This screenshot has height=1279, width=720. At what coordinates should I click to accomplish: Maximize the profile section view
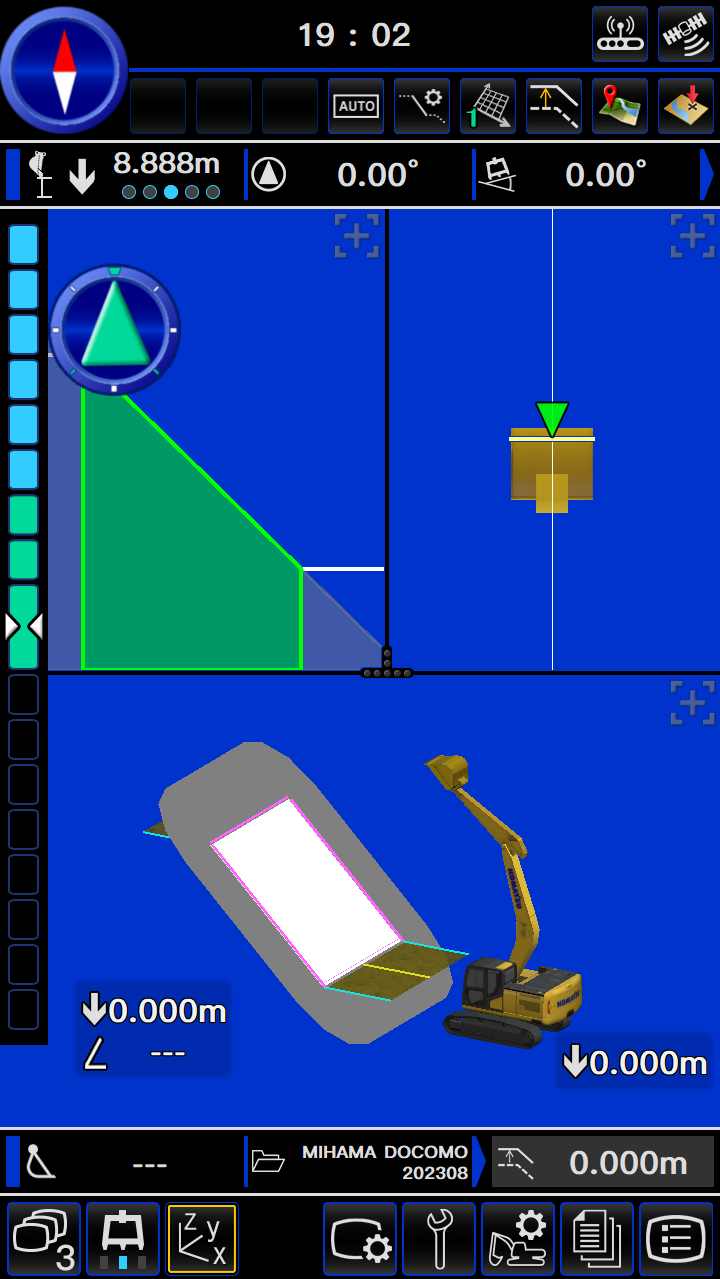(x=356, y=236)
